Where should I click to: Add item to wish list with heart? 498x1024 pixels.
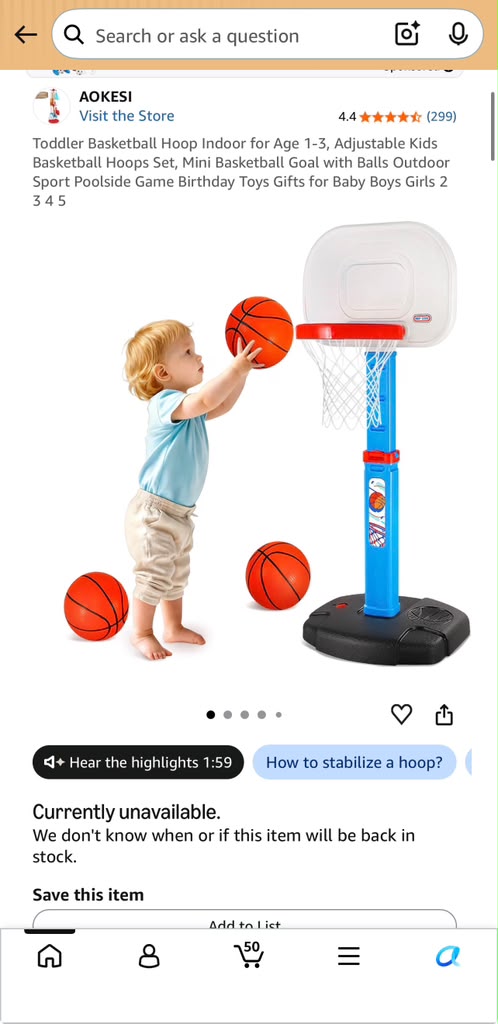pos(401,714)
